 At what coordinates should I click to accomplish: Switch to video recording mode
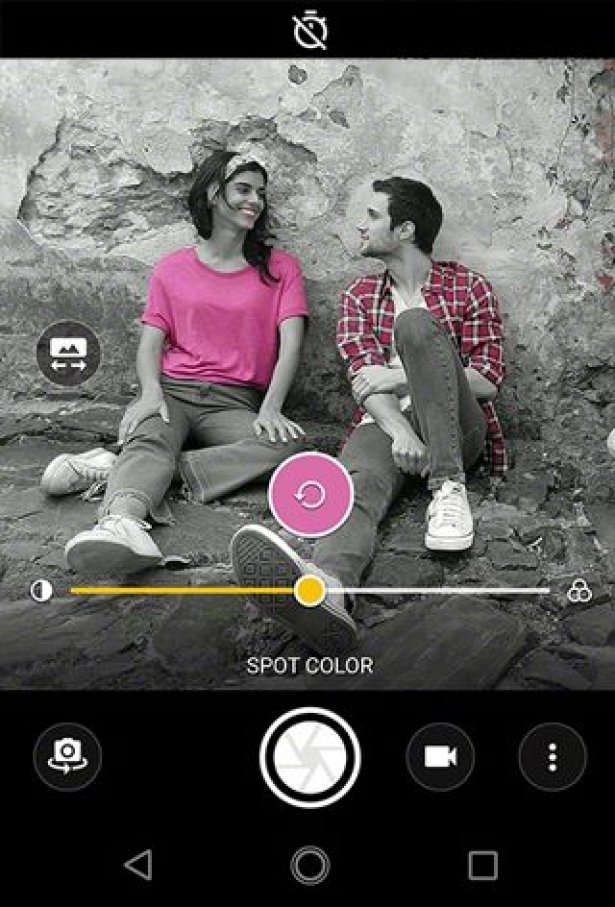[440, 757]
